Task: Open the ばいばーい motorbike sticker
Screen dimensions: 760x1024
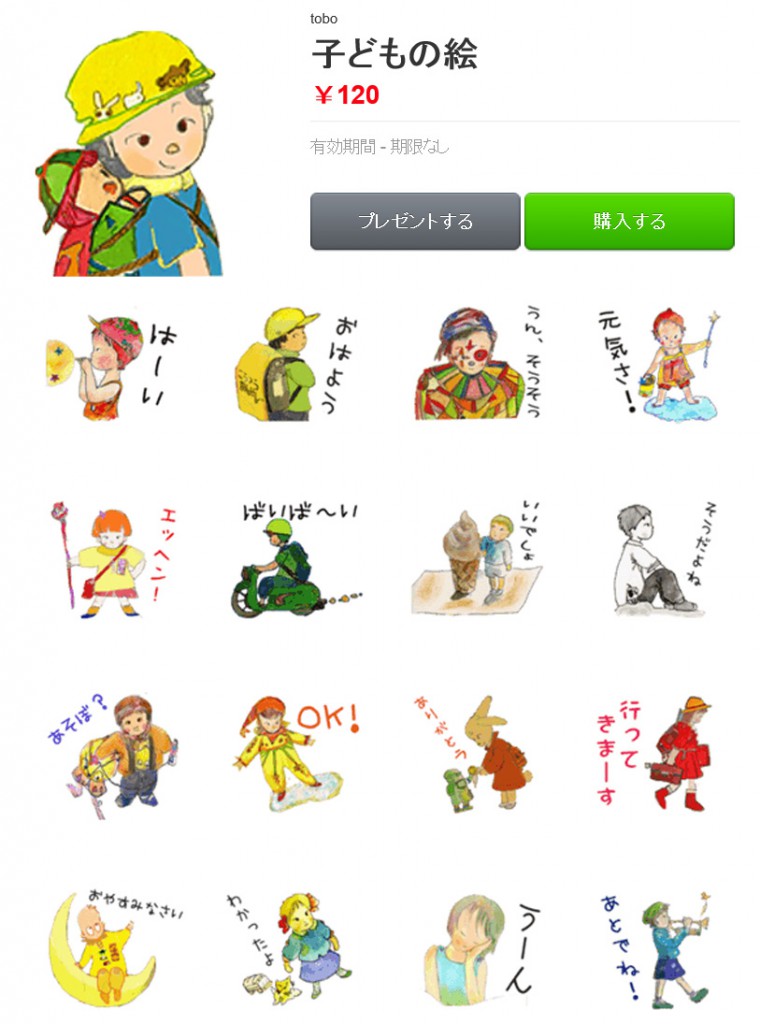Action: (290, 558)
